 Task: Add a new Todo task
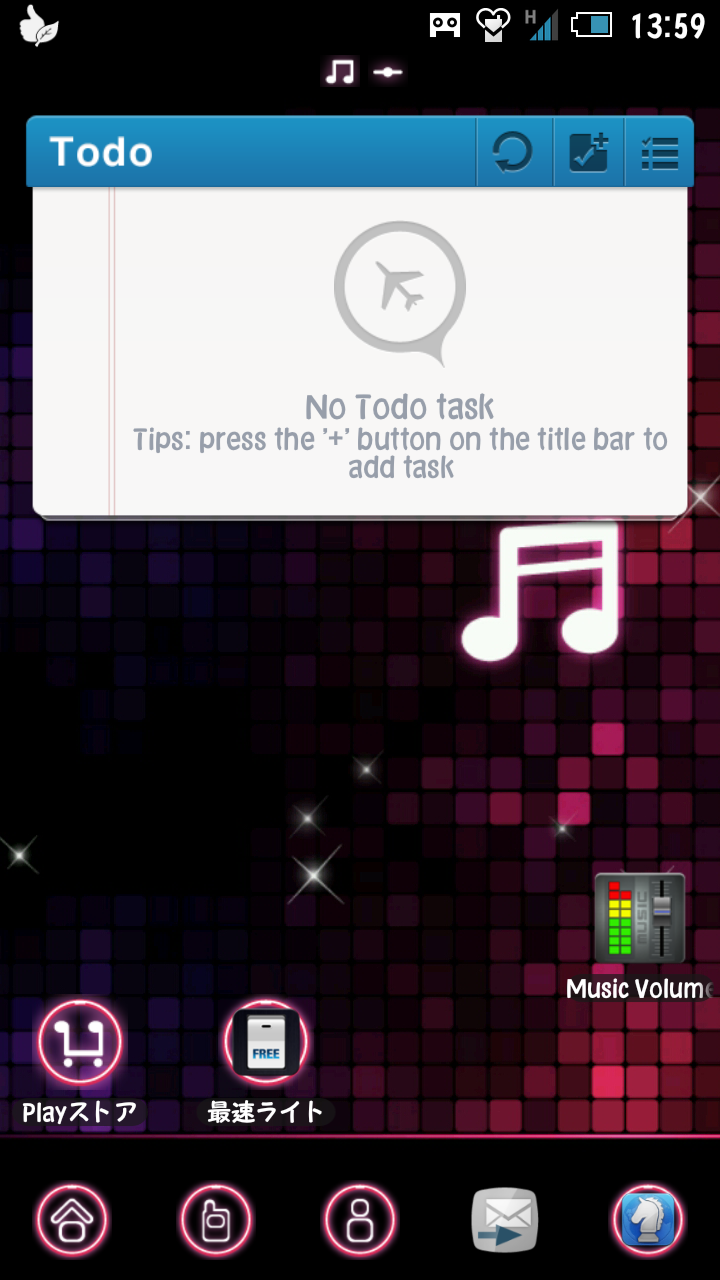[588, 153]
